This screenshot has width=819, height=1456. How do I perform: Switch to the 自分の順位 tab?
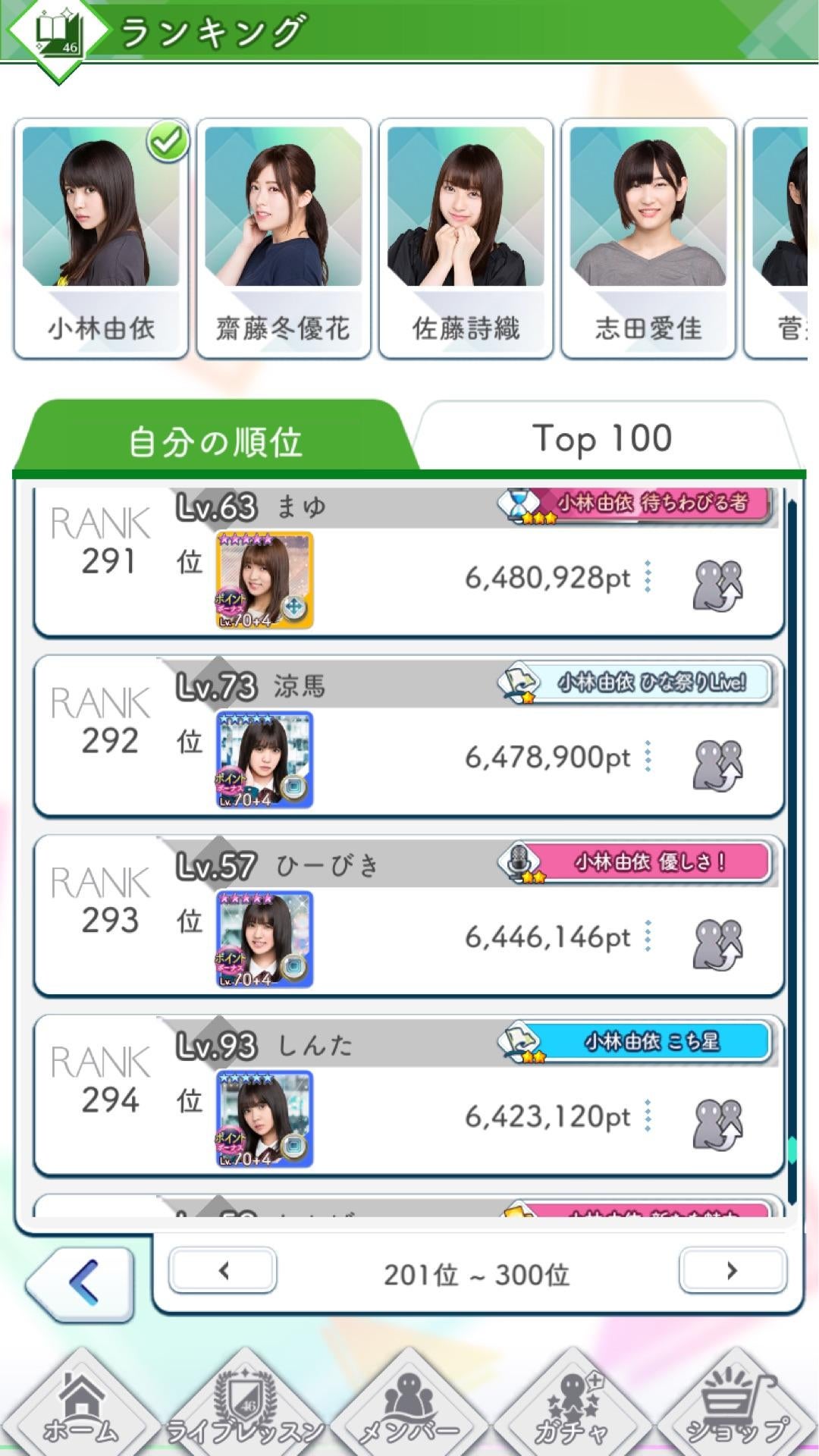pos(215,441)
